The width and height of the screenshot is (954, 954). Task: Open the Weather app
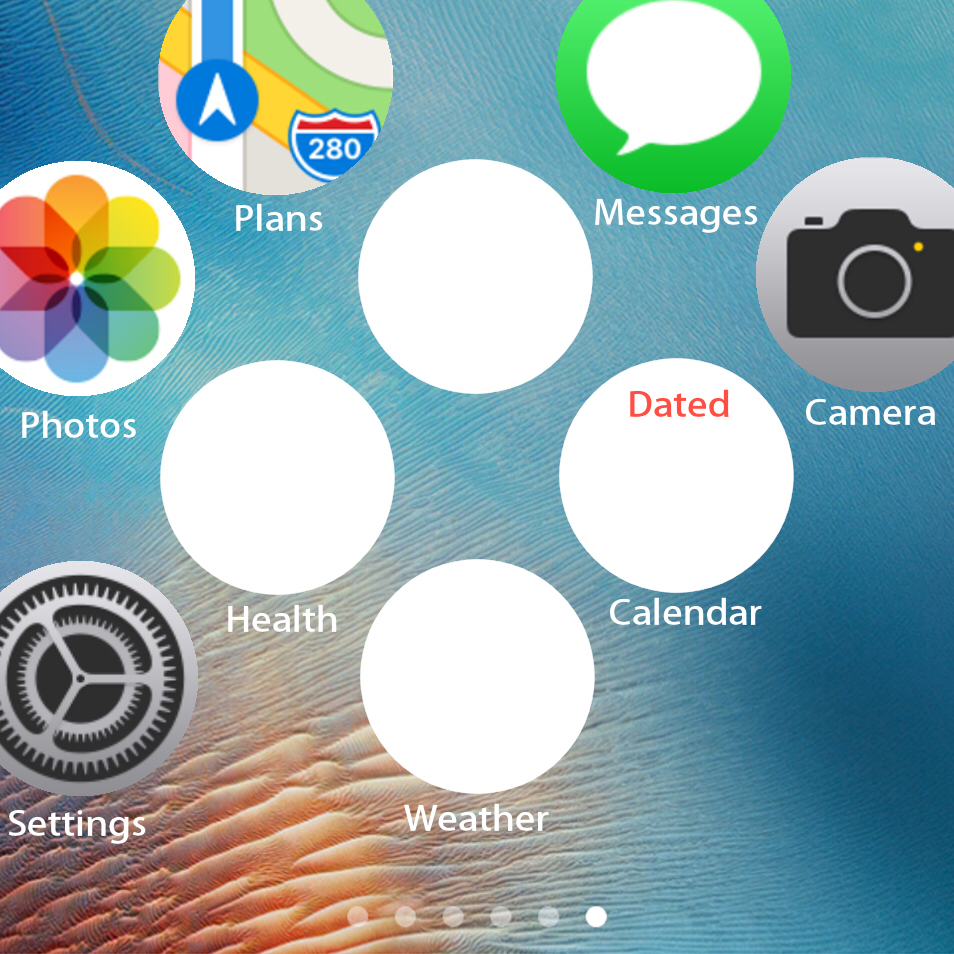point(477,676)
